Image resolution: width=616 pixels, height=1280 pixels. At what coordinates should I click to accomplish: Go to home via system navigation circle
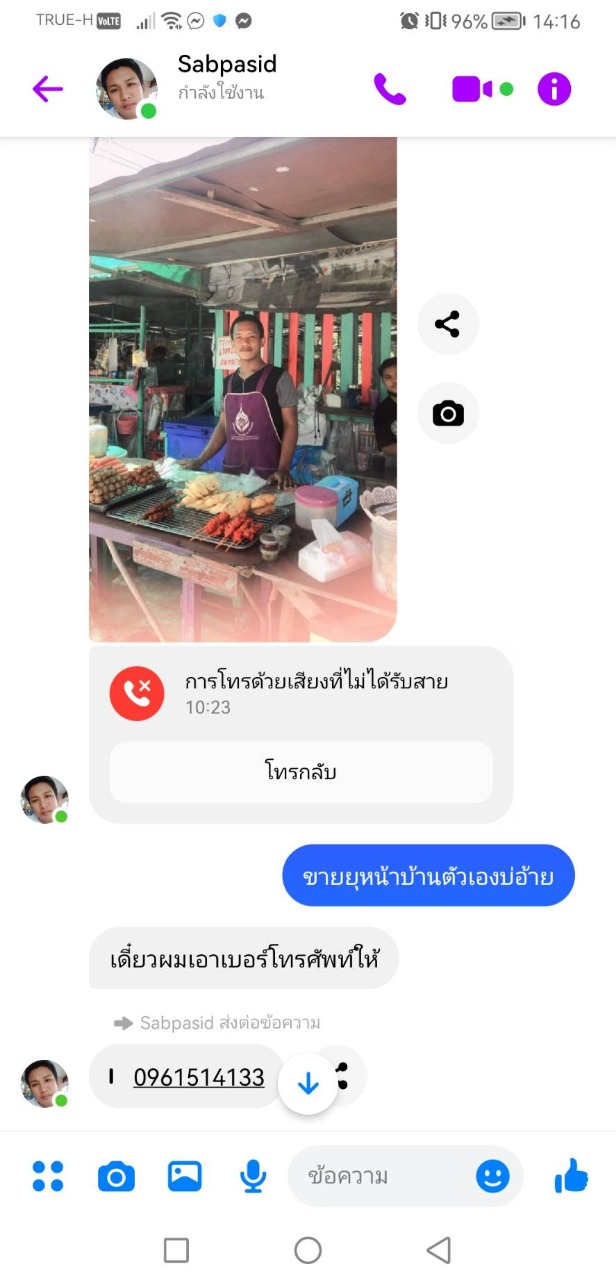click(308, 1250)
